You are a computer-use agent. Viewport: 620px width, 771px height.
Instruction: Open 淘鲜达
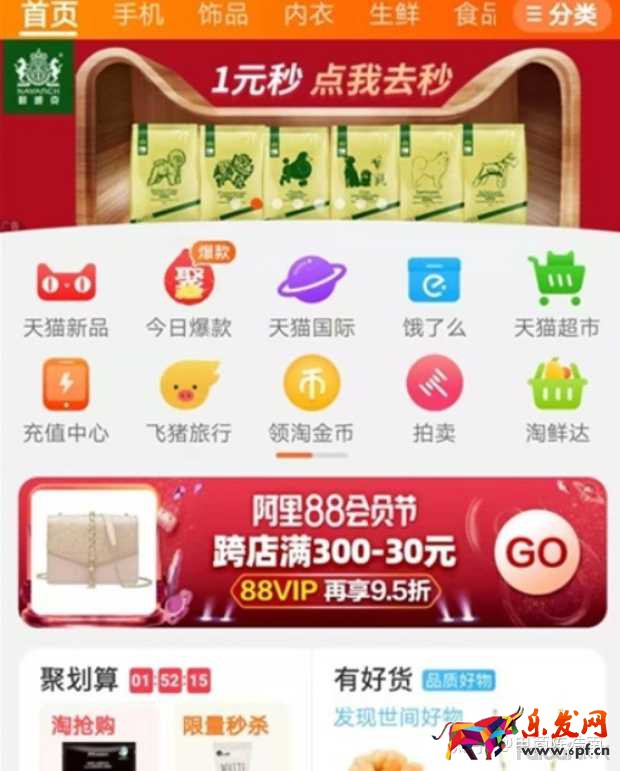(557, 402)
